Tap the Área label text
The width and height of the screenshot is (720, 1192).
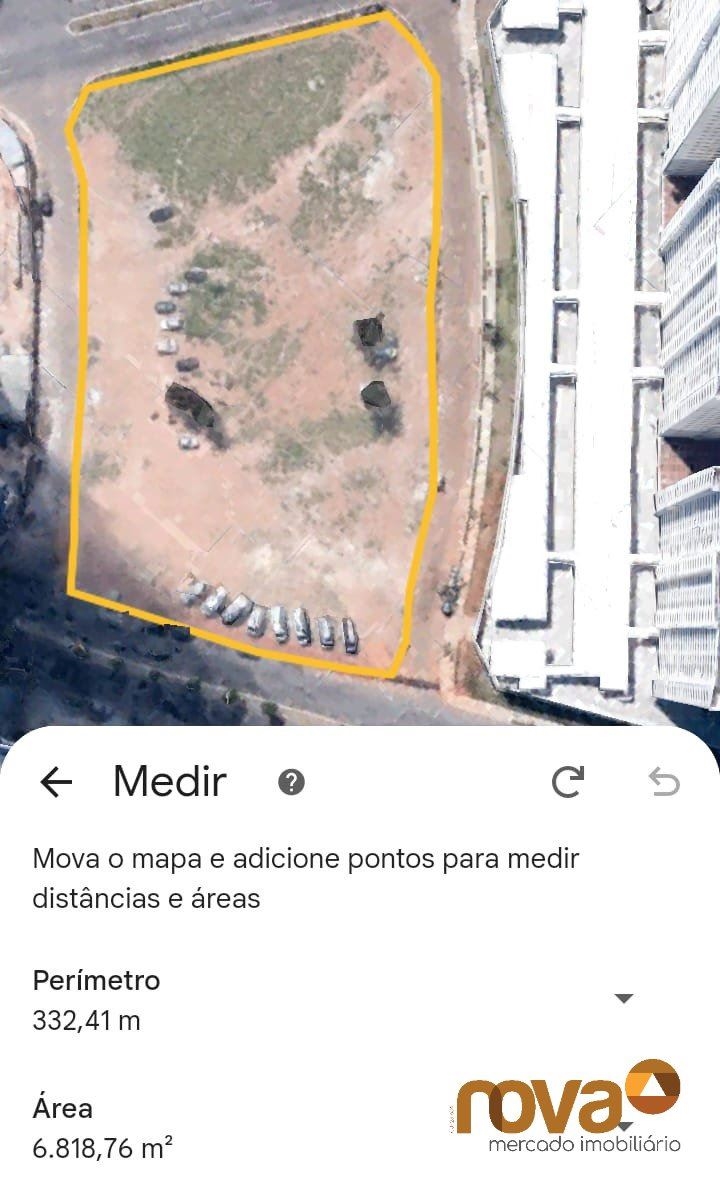[x=62, y=1108]
